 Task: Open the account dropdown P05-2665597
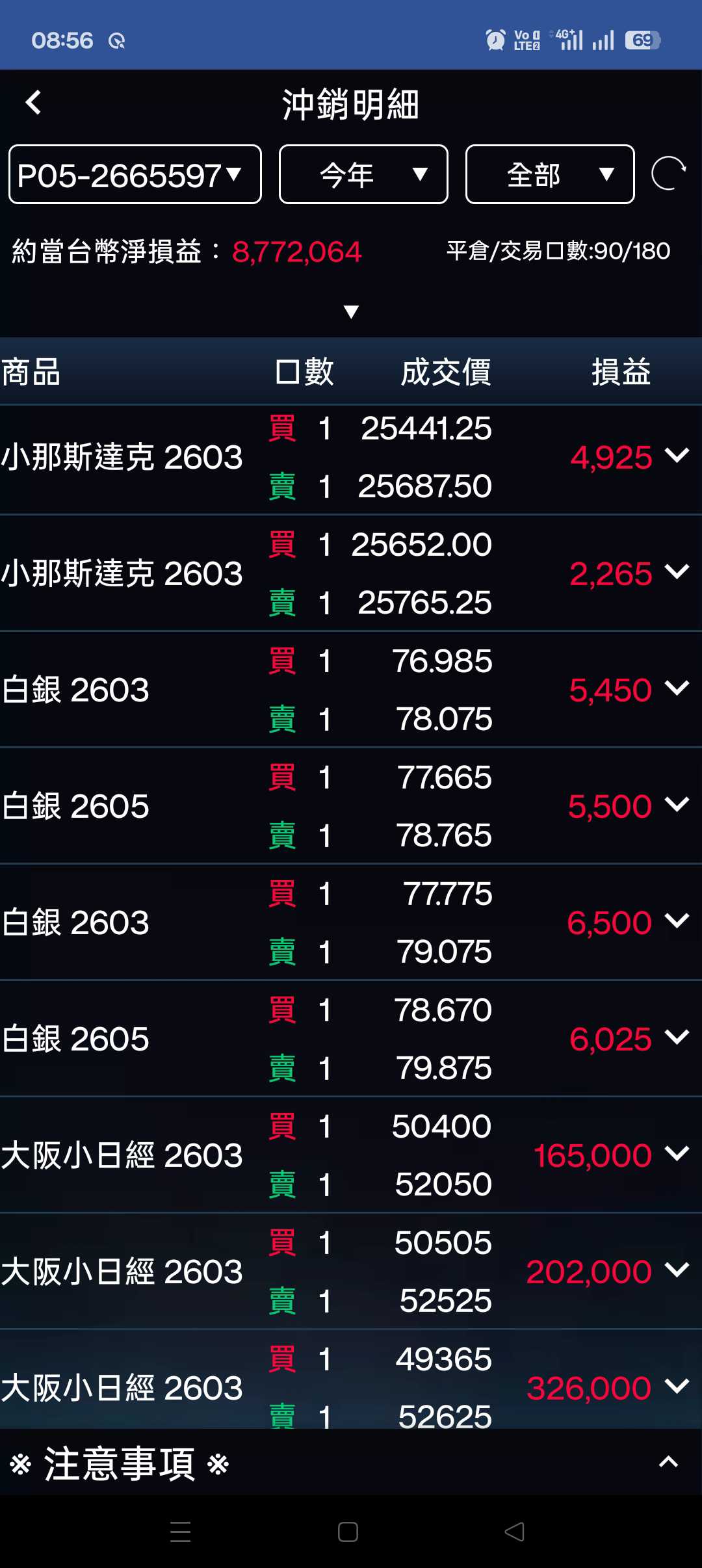coord(135,175)
